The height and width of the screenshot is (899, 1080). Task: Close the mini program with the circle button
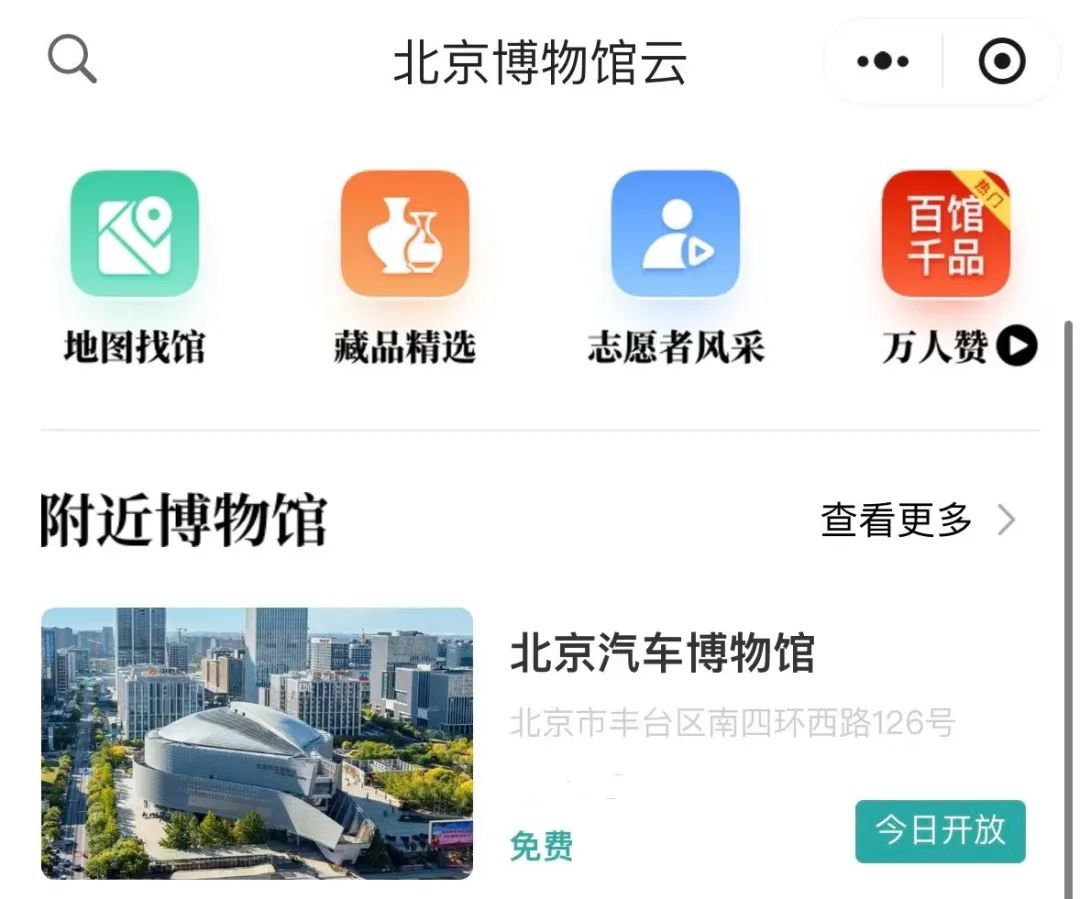pyautogui.click(x=1001, y=62)
